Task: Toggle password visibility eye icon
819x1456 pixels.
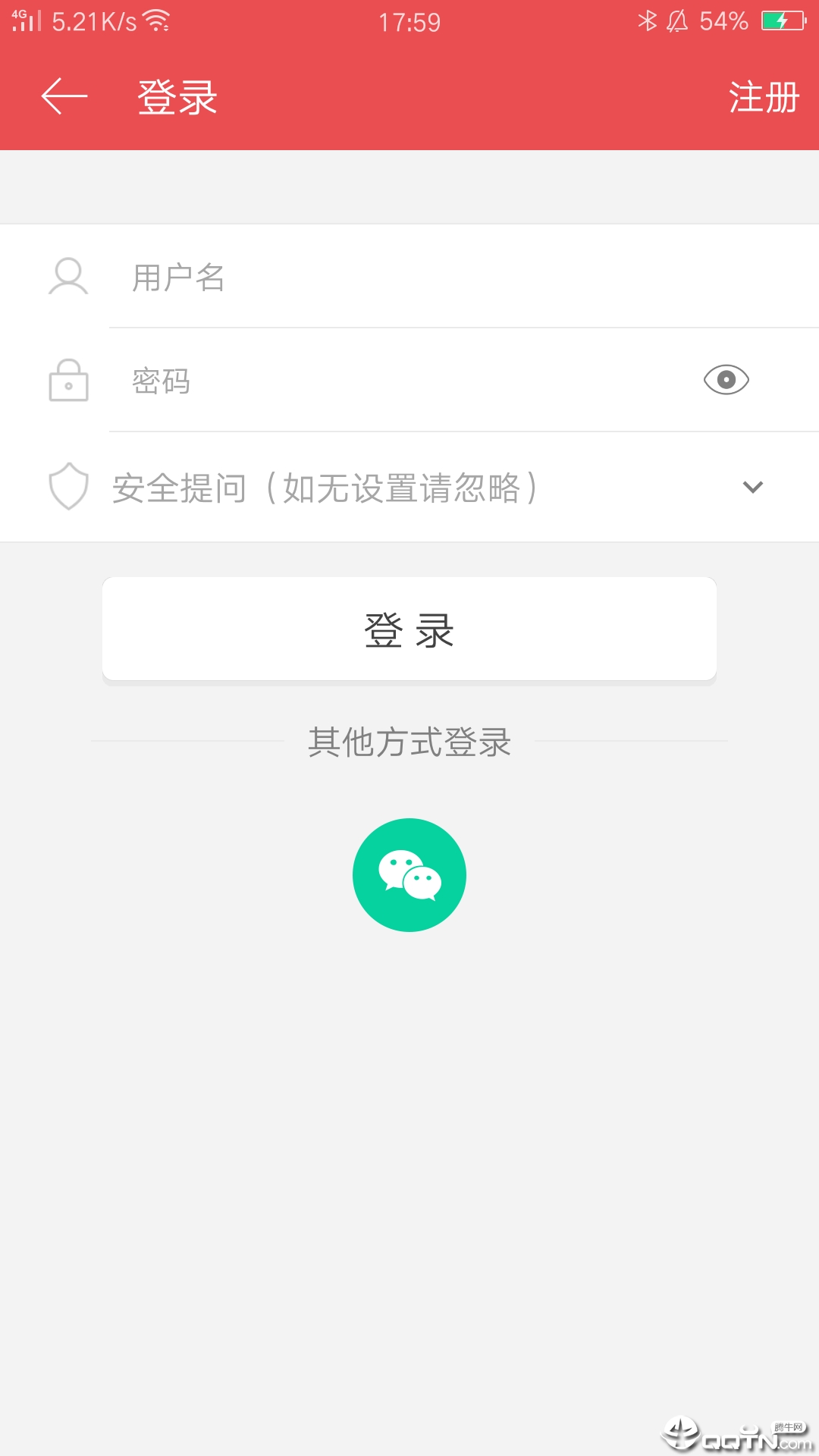Action: coord(726,379)
